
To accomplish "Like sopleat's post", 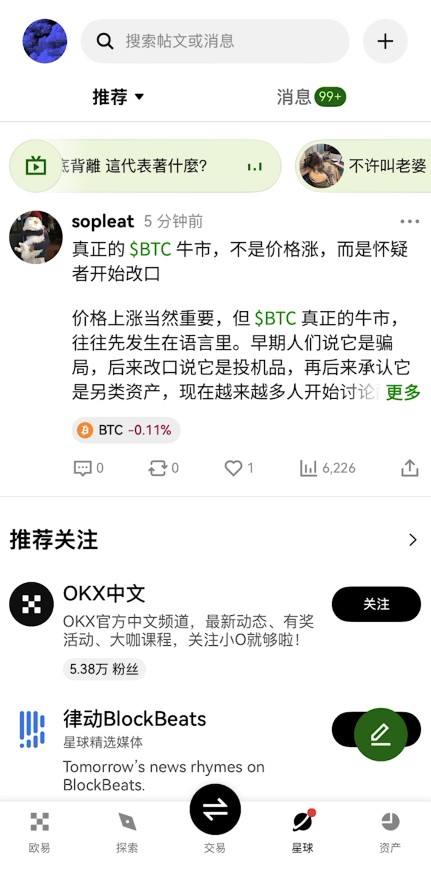I will coord(239,468).
